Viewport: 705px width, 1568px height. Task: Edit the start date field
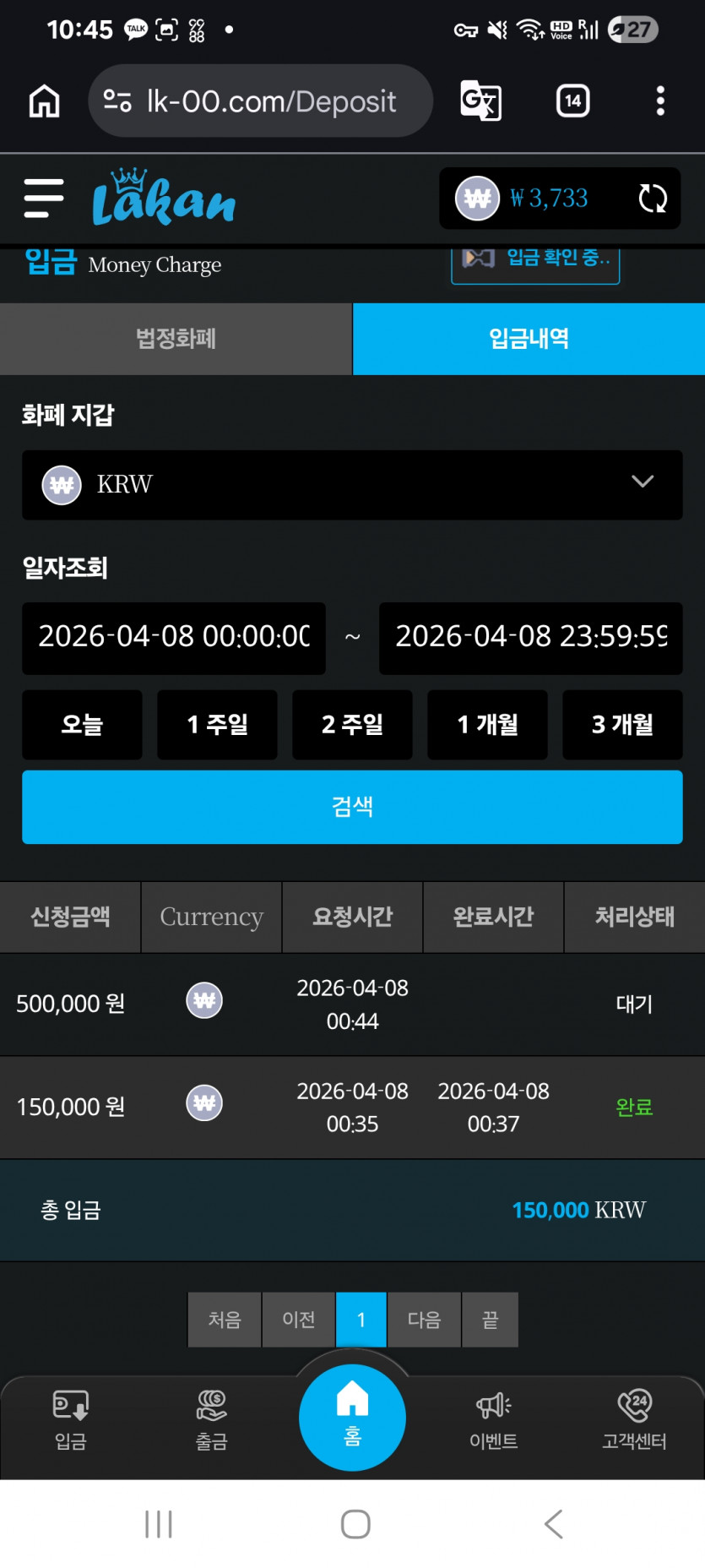174,638
